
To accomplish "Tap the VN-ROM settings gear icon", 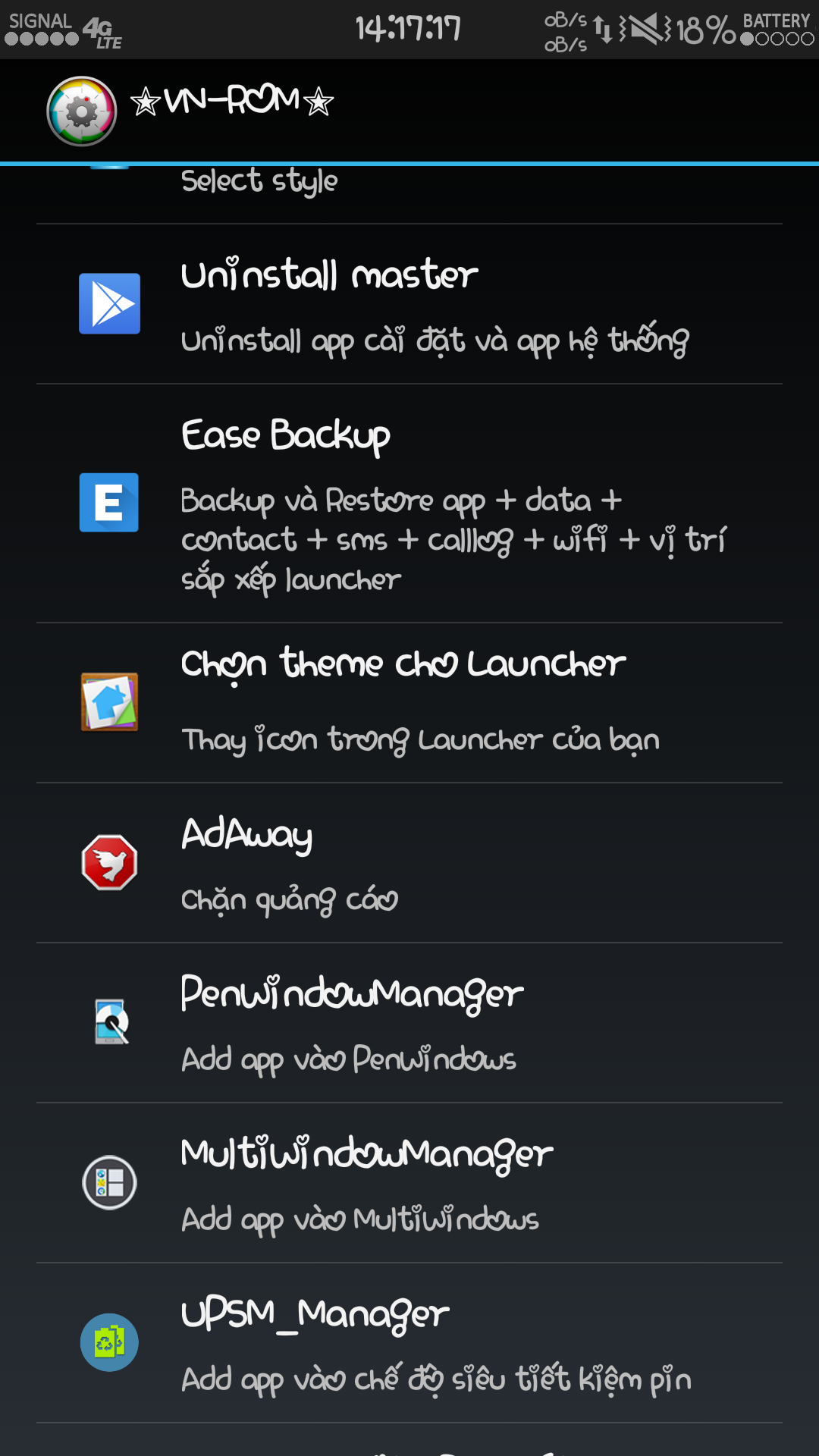I will [82, 111].
